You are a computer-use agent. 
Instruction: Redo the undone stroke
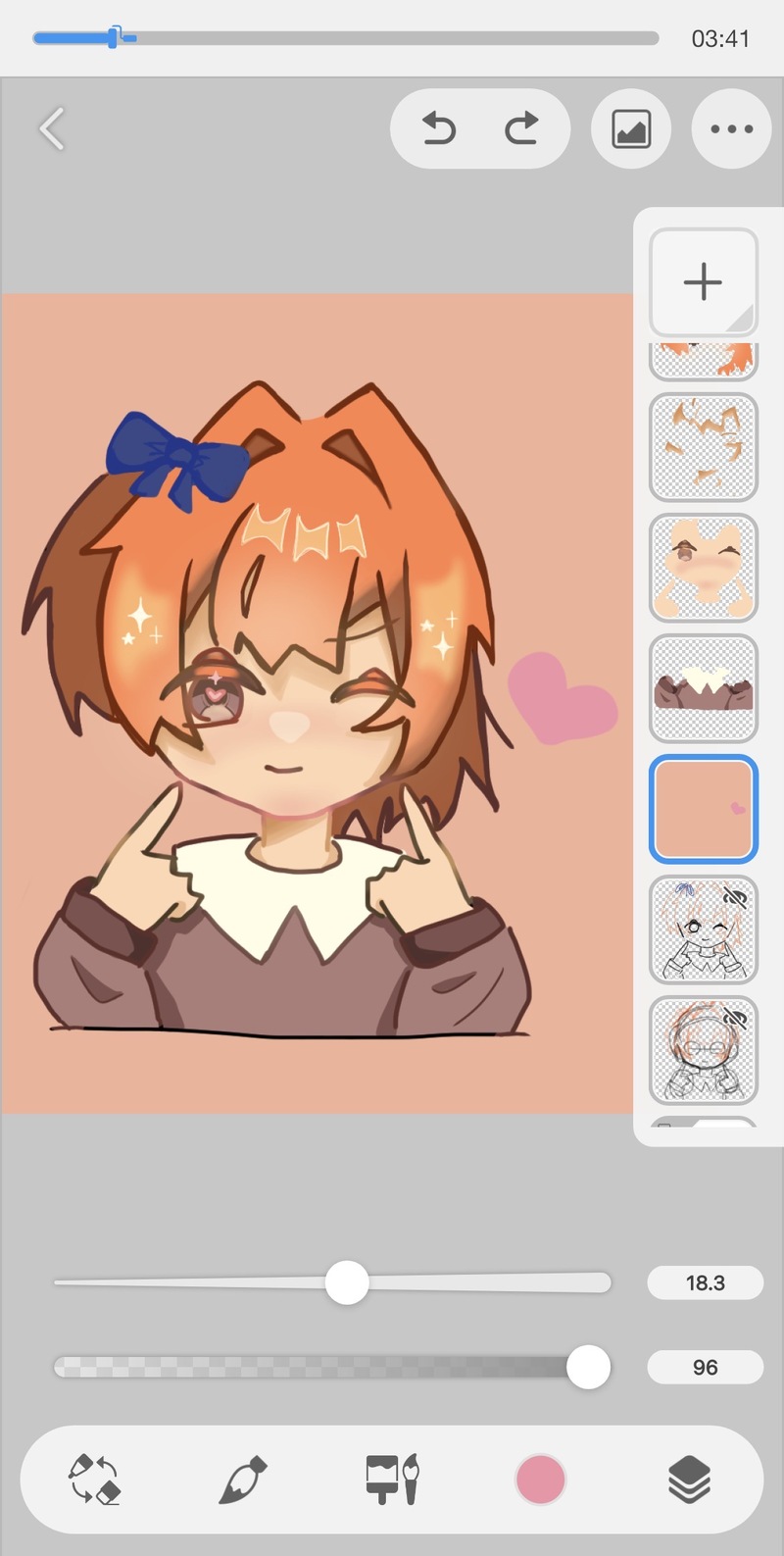click(x=521, y=128)
